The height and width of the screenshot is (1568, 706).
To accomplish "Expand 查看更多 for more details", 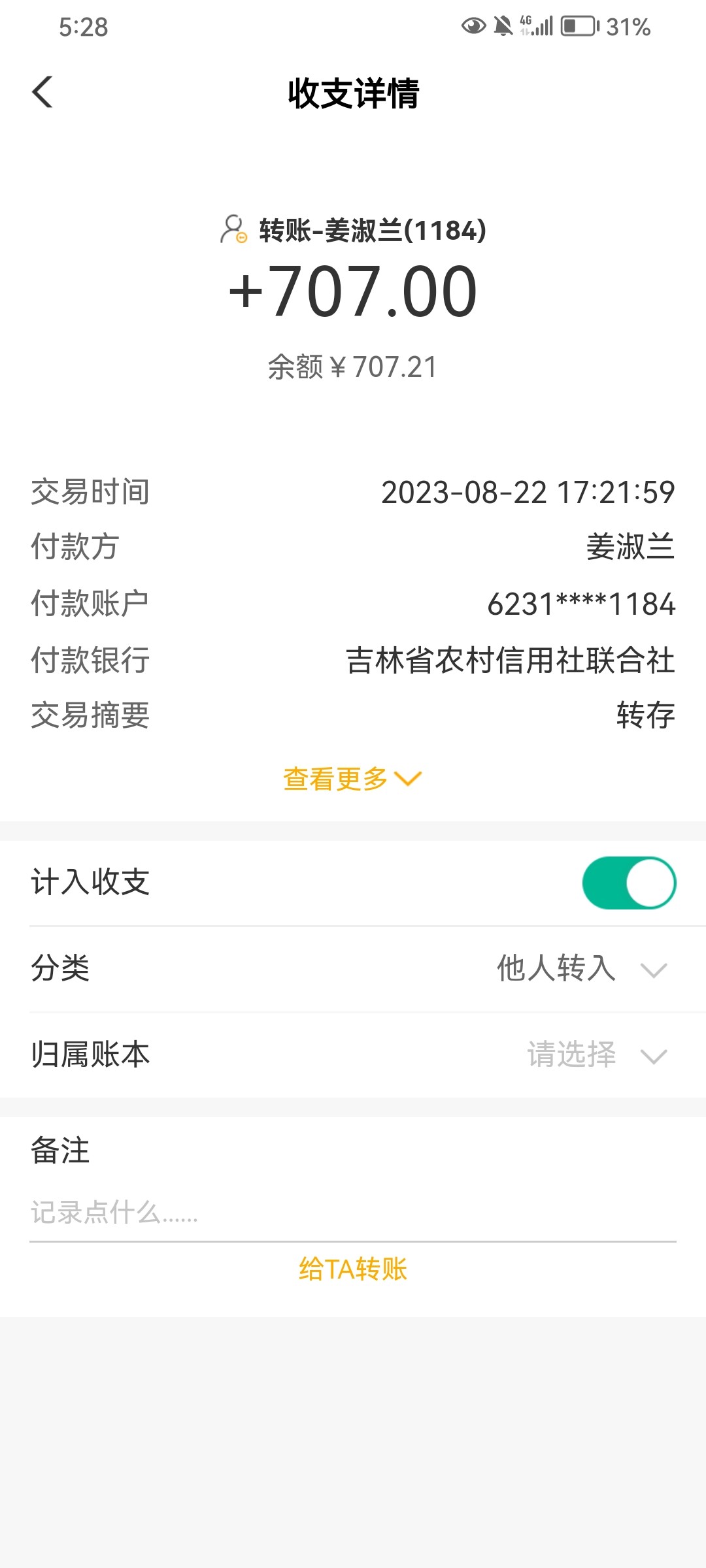I will [x=352, y=779].
